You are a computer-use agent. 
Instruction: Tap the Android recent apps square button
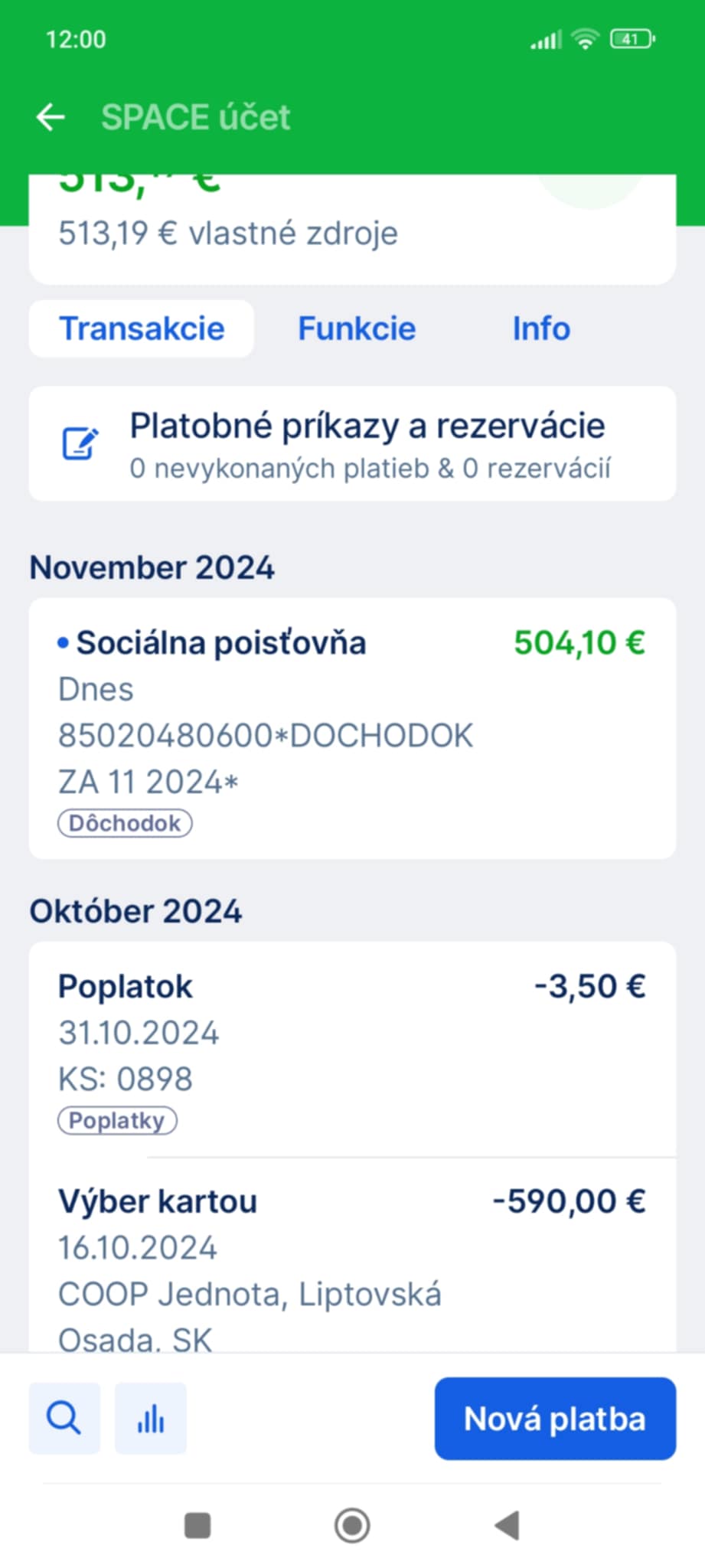pos(197,1526)
